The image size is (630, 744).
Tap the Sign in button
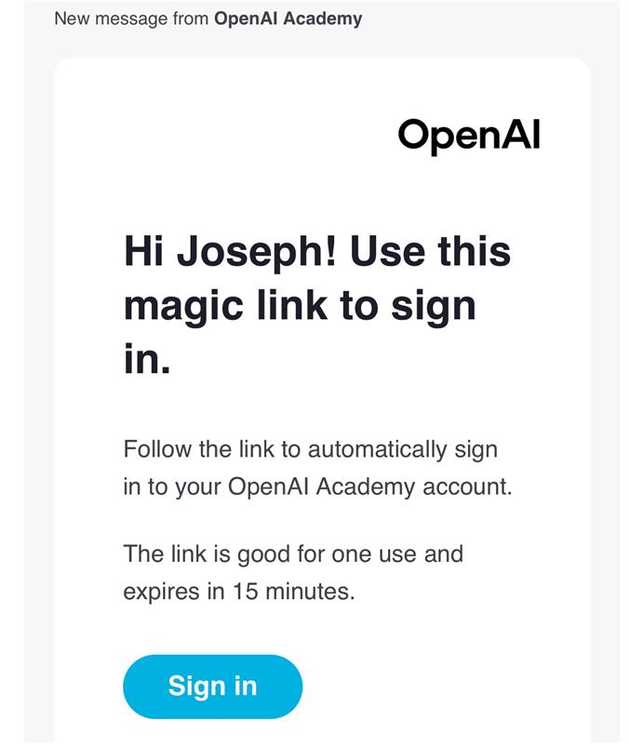[212, 686]
